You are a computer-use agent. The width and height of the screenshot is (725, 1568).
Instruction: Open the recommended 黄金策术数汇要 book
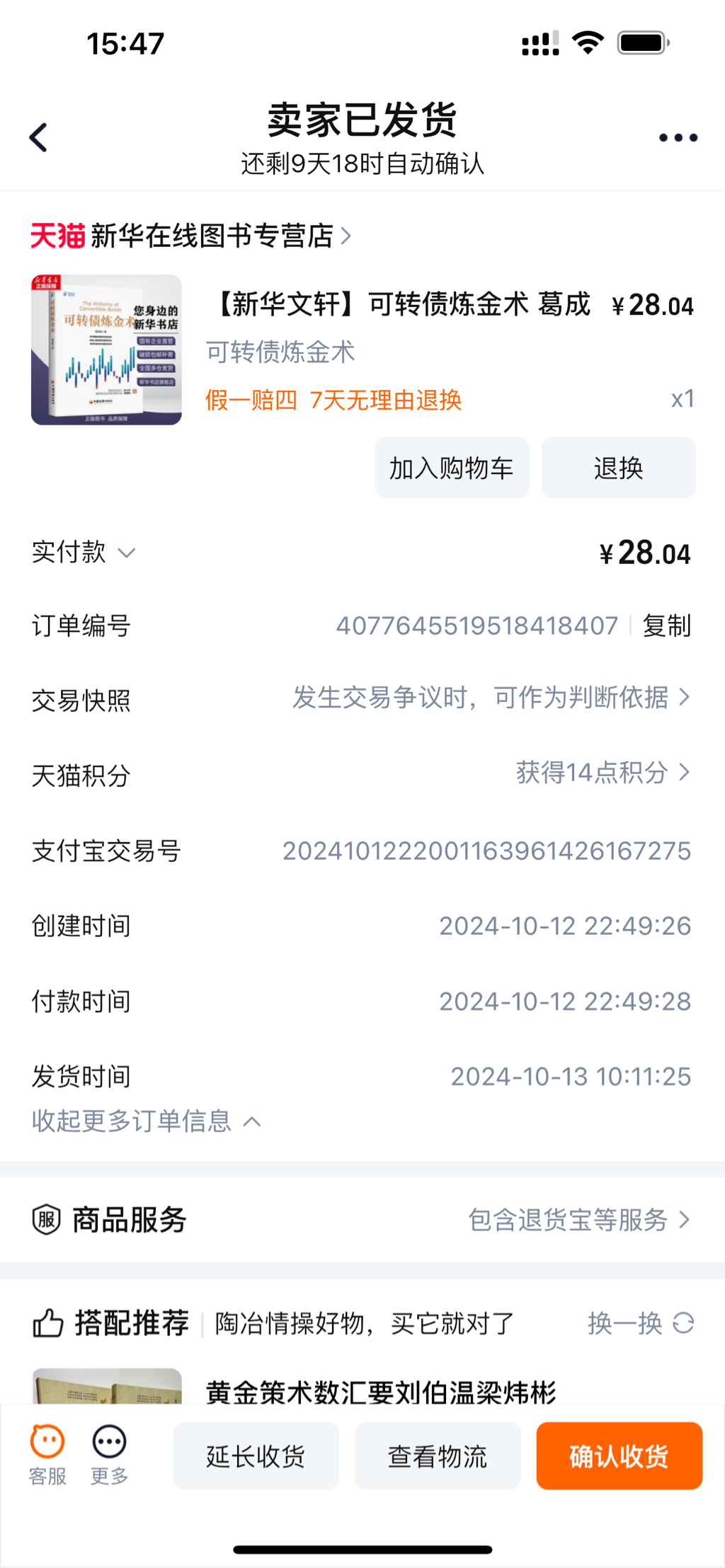coord(380,1391)
